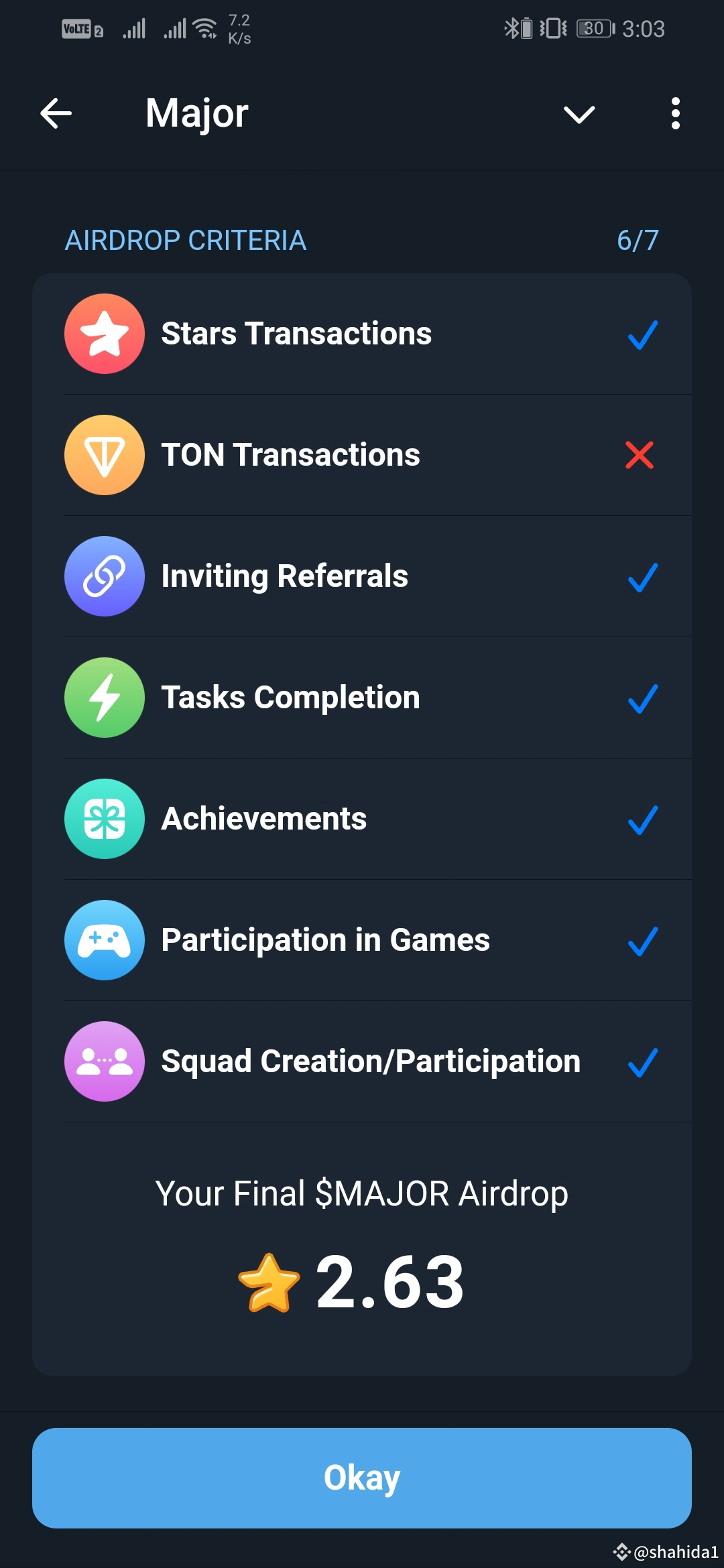The height and width of the screenshot is (1568, 724).
Task: Select the Participation in Games gamepad icon
Action: click(104, 939)
